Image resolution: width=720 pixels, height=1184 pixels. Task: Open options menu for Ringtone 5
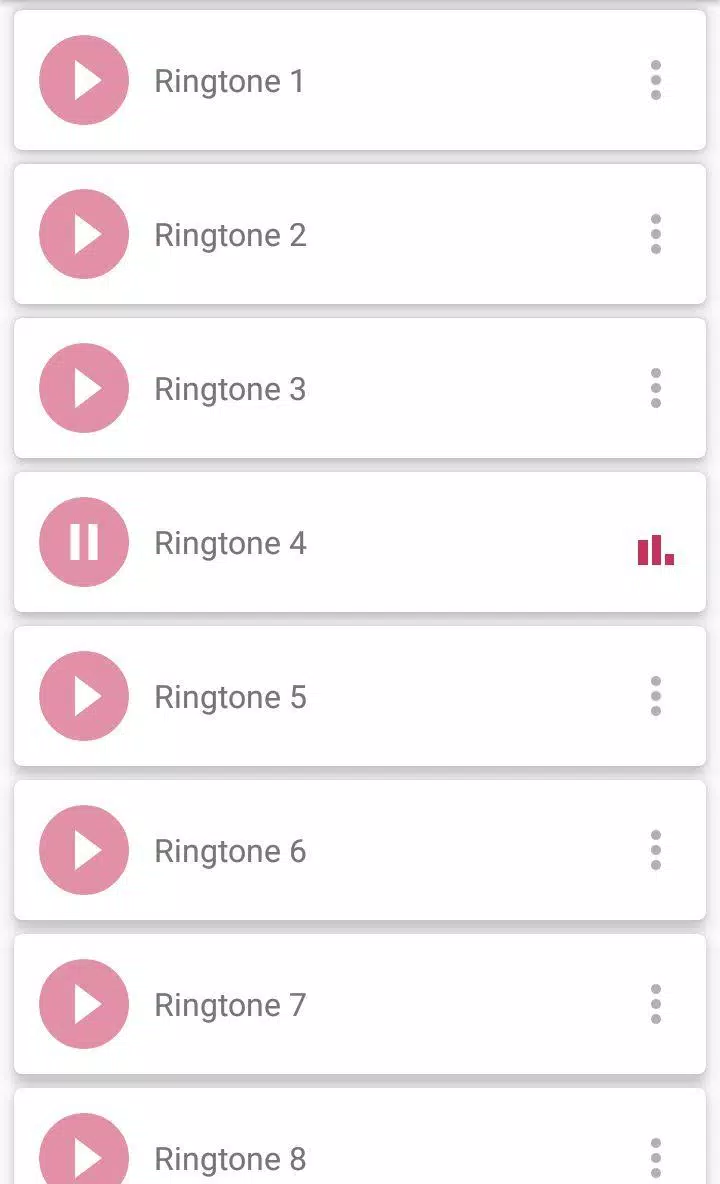(656, 696)
